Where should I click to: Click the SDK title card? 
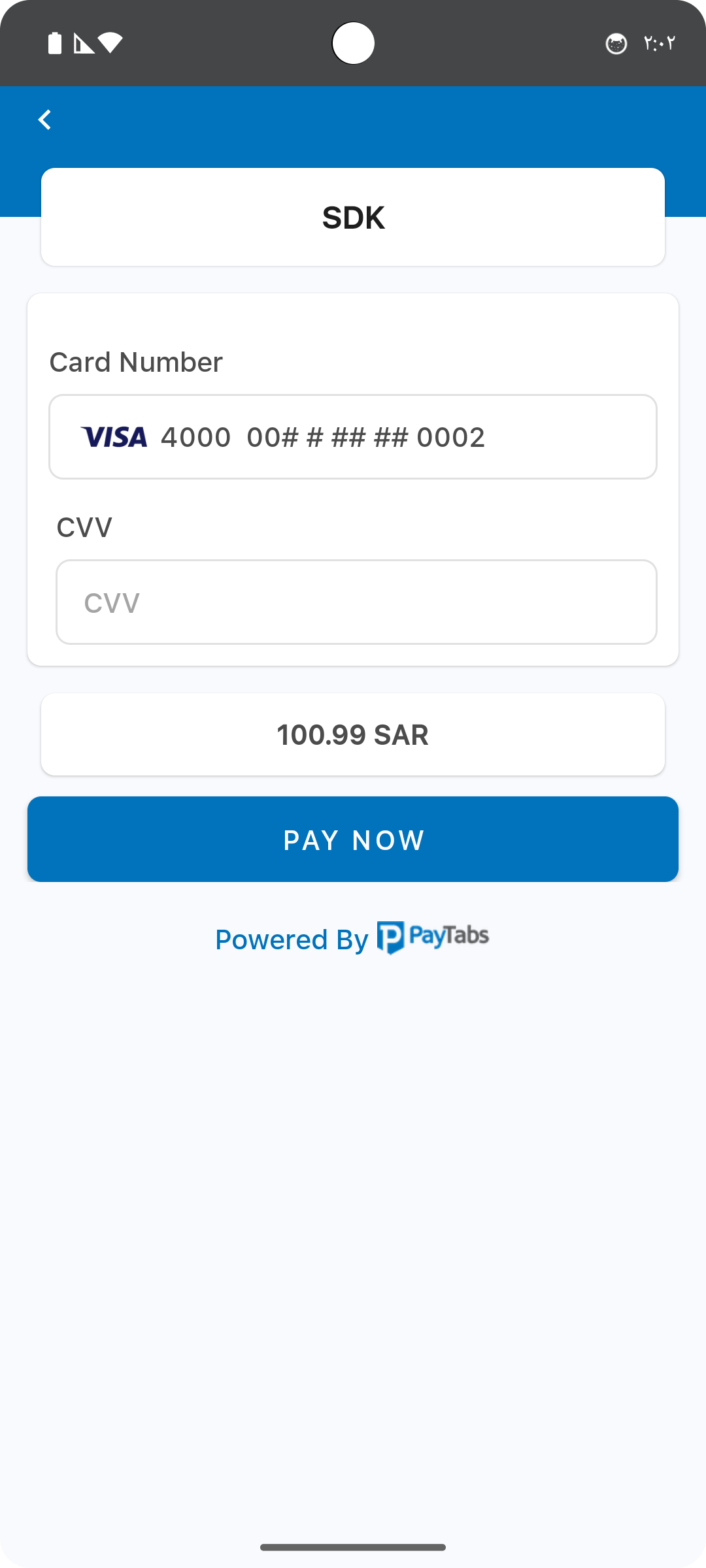(353, 217)
